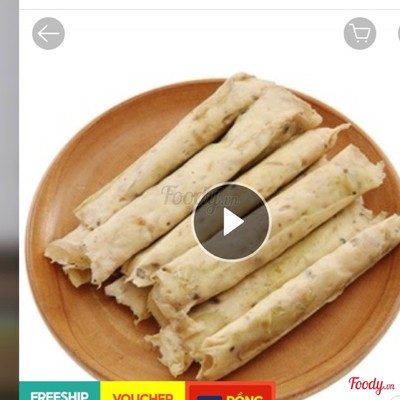
Task: Open the shopping cart
Action: tap(360, 34)
